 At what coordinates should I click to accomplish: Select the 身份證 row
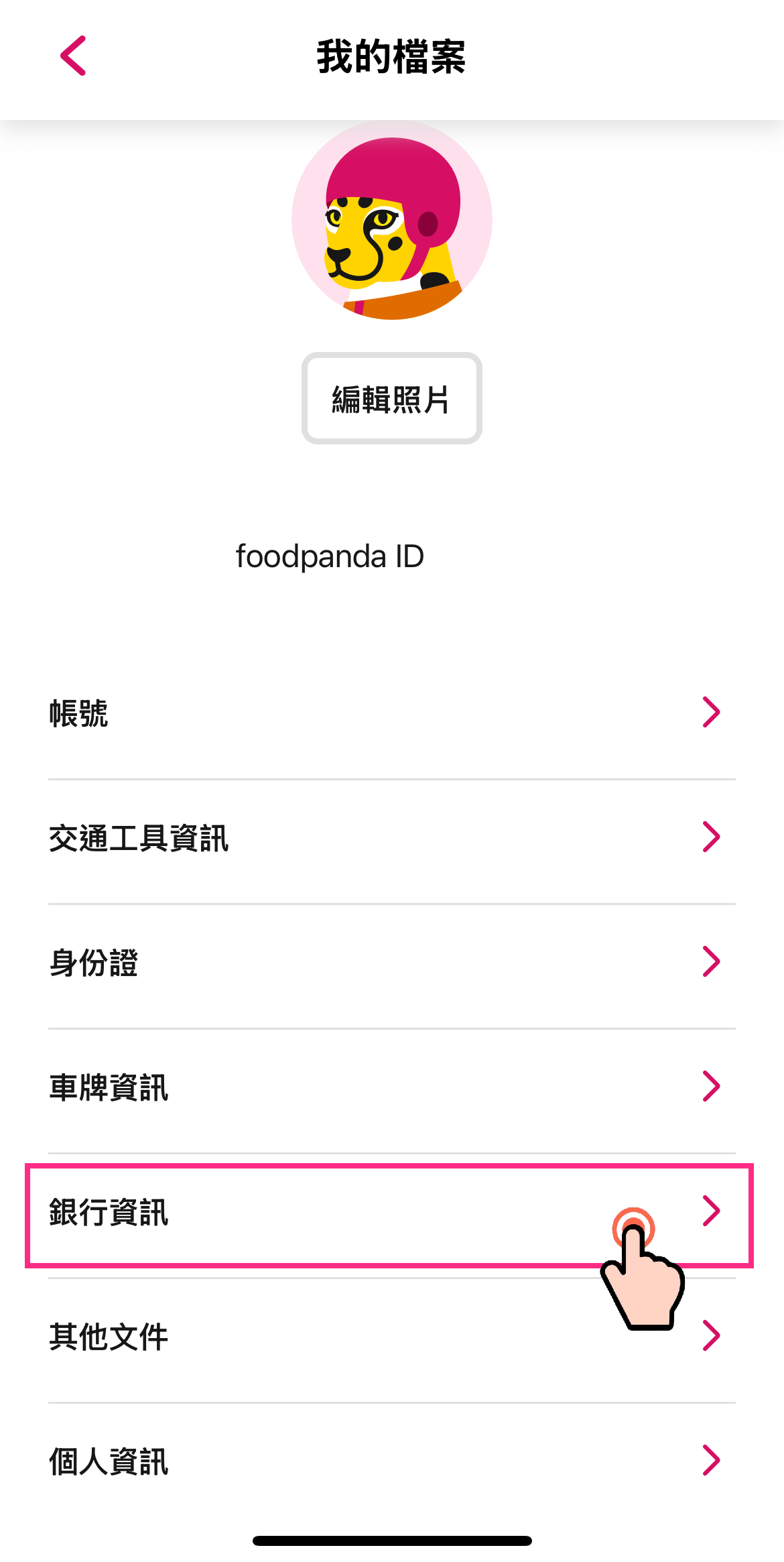(x=391, y=963)
